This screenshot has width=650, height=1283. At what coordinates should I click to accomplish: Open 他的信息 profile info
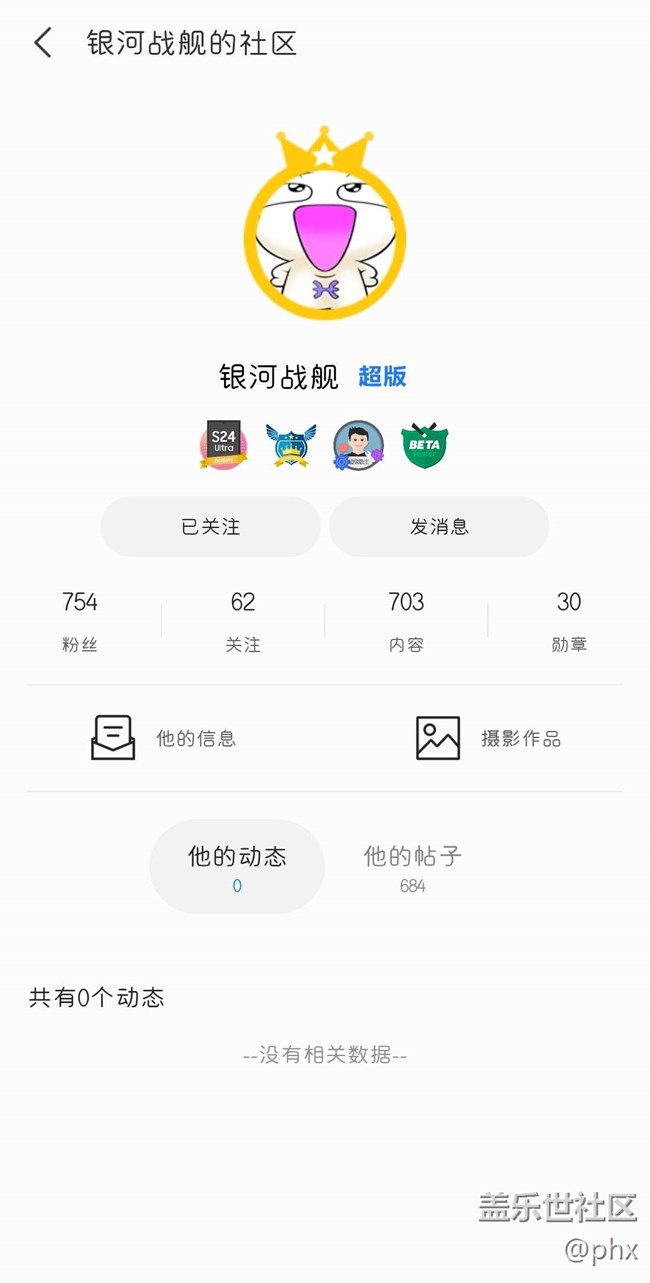164,739
